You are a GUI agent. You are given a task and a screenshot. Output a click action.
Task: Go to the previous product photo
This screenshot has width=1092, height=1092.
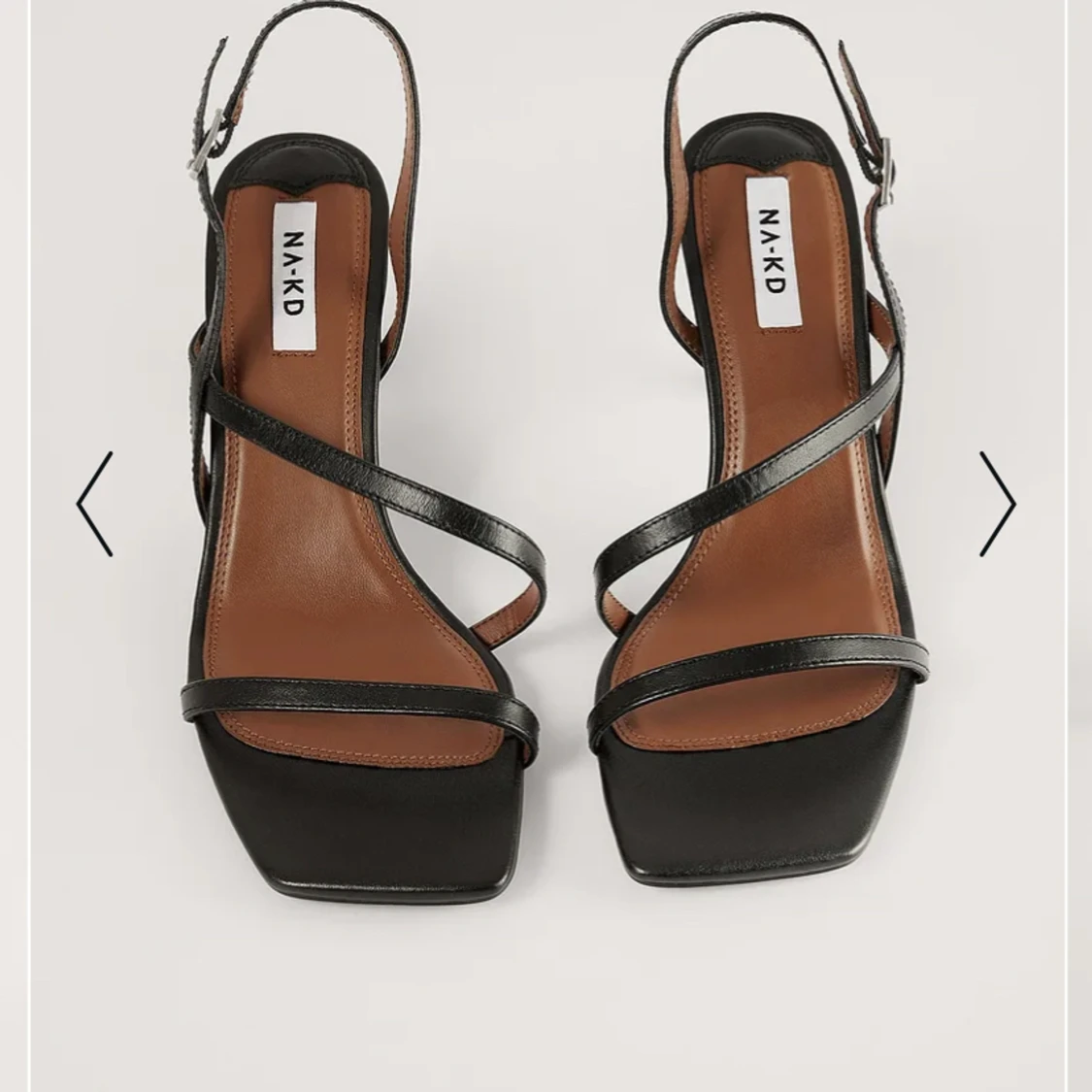pyautogui.click(x=94, y=504)
